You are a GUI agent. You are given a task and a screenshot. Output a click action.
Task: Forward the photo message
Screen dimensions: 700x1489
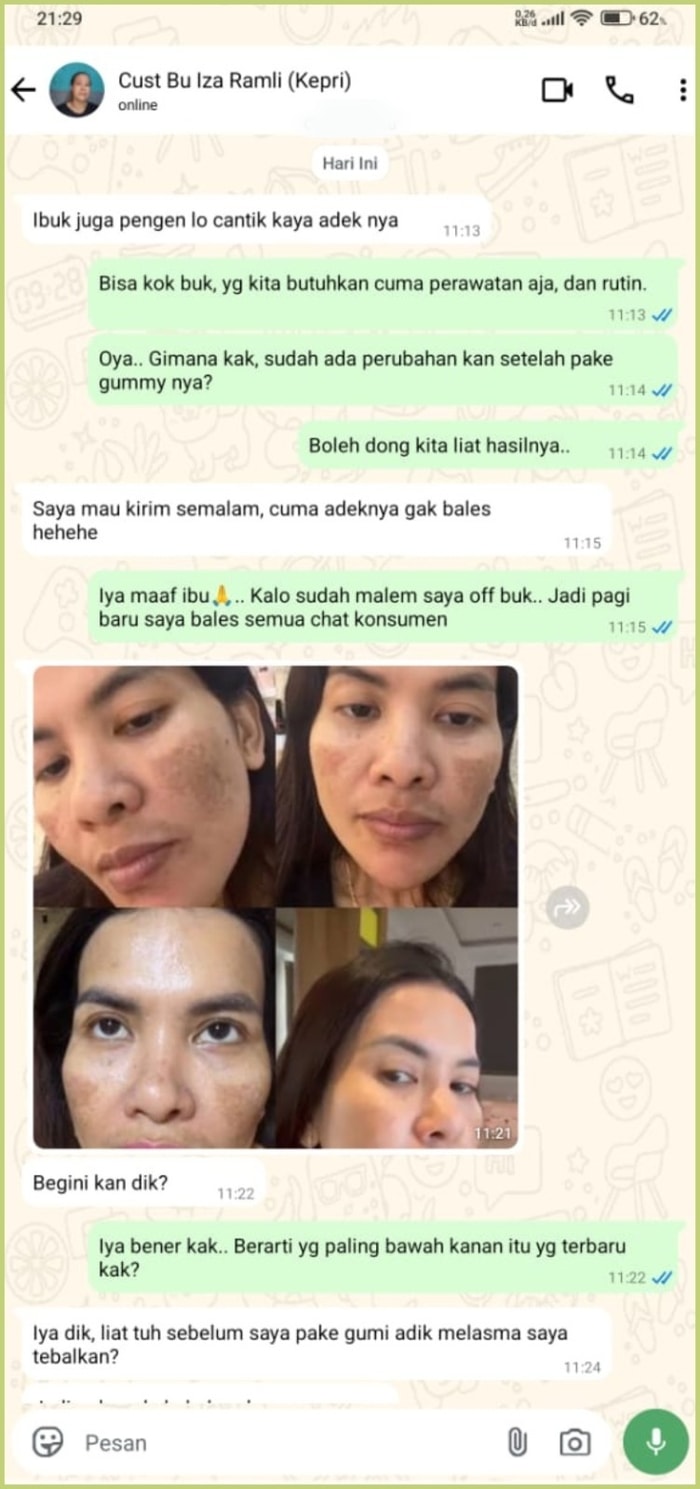click(x=567, y=907)
